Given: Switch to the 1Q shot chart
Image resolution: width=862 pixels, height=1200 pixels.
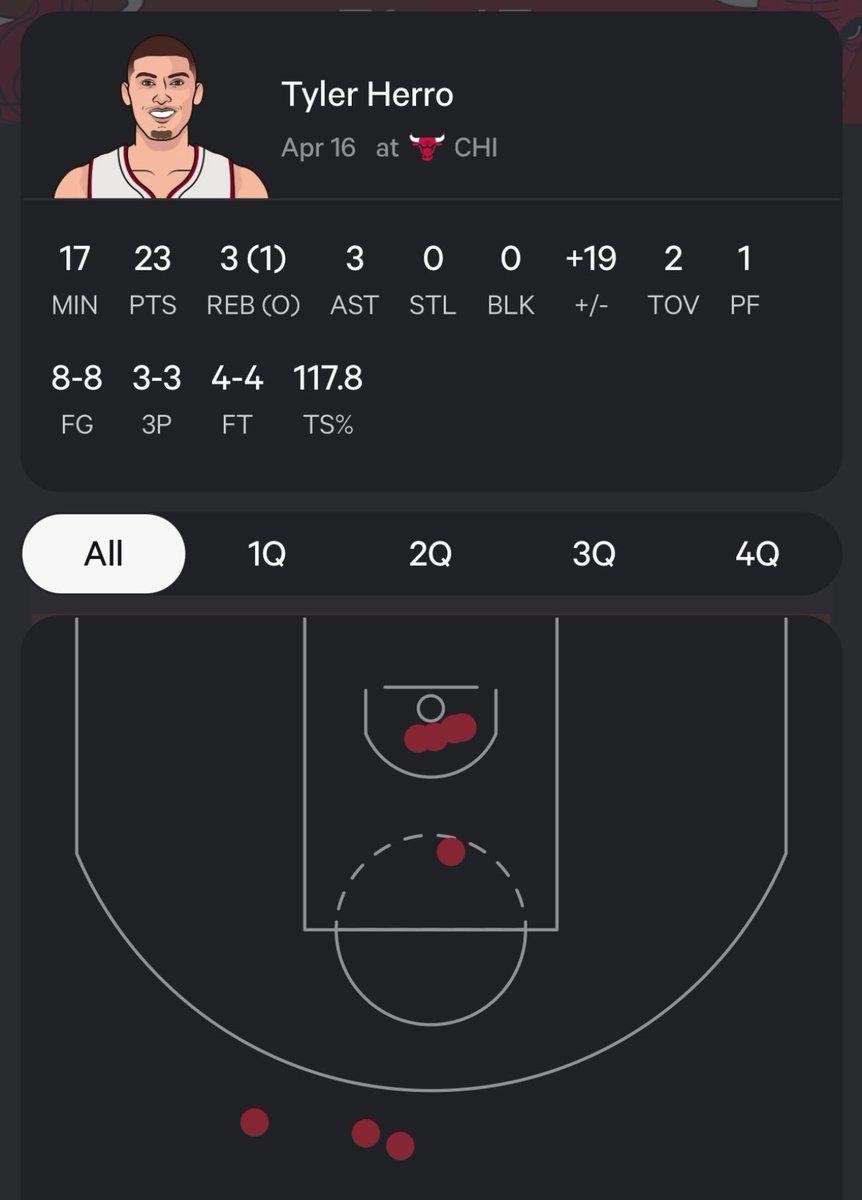Looking at the screenshot, I should [267, 553].
